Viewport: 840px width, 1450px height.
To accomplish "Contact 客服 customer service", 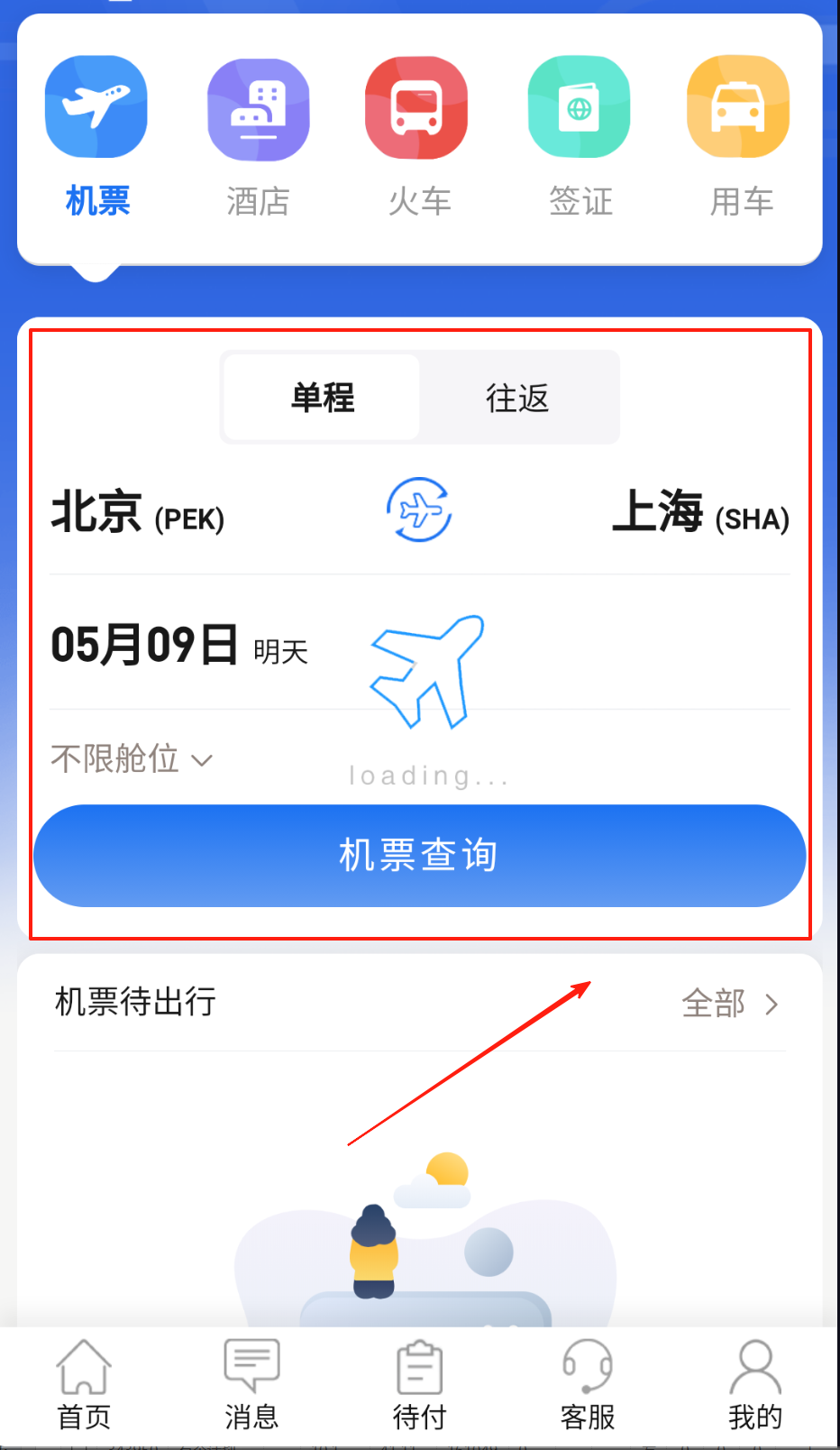I will (588, 1386).
